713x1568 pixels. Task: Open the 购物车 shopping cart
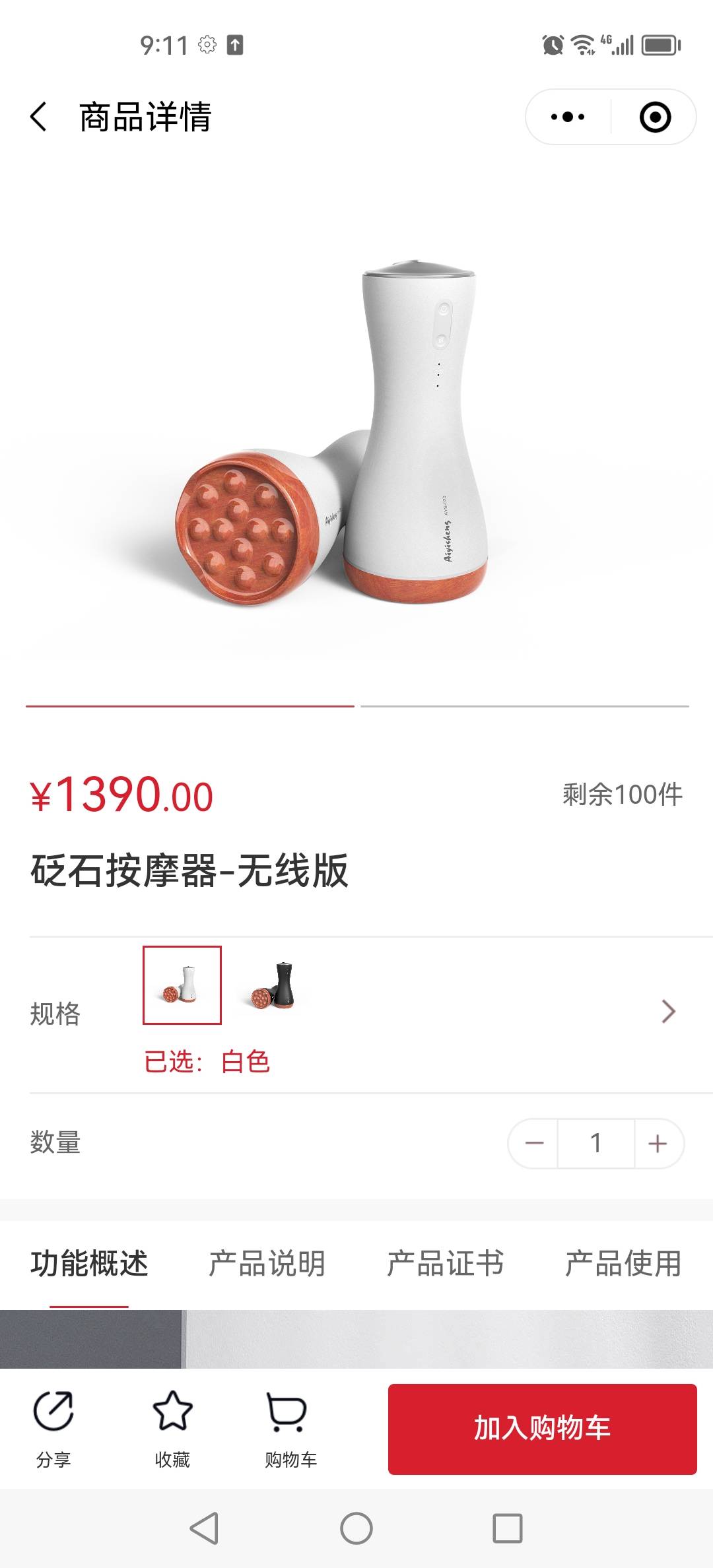[x=290, y=1428]
